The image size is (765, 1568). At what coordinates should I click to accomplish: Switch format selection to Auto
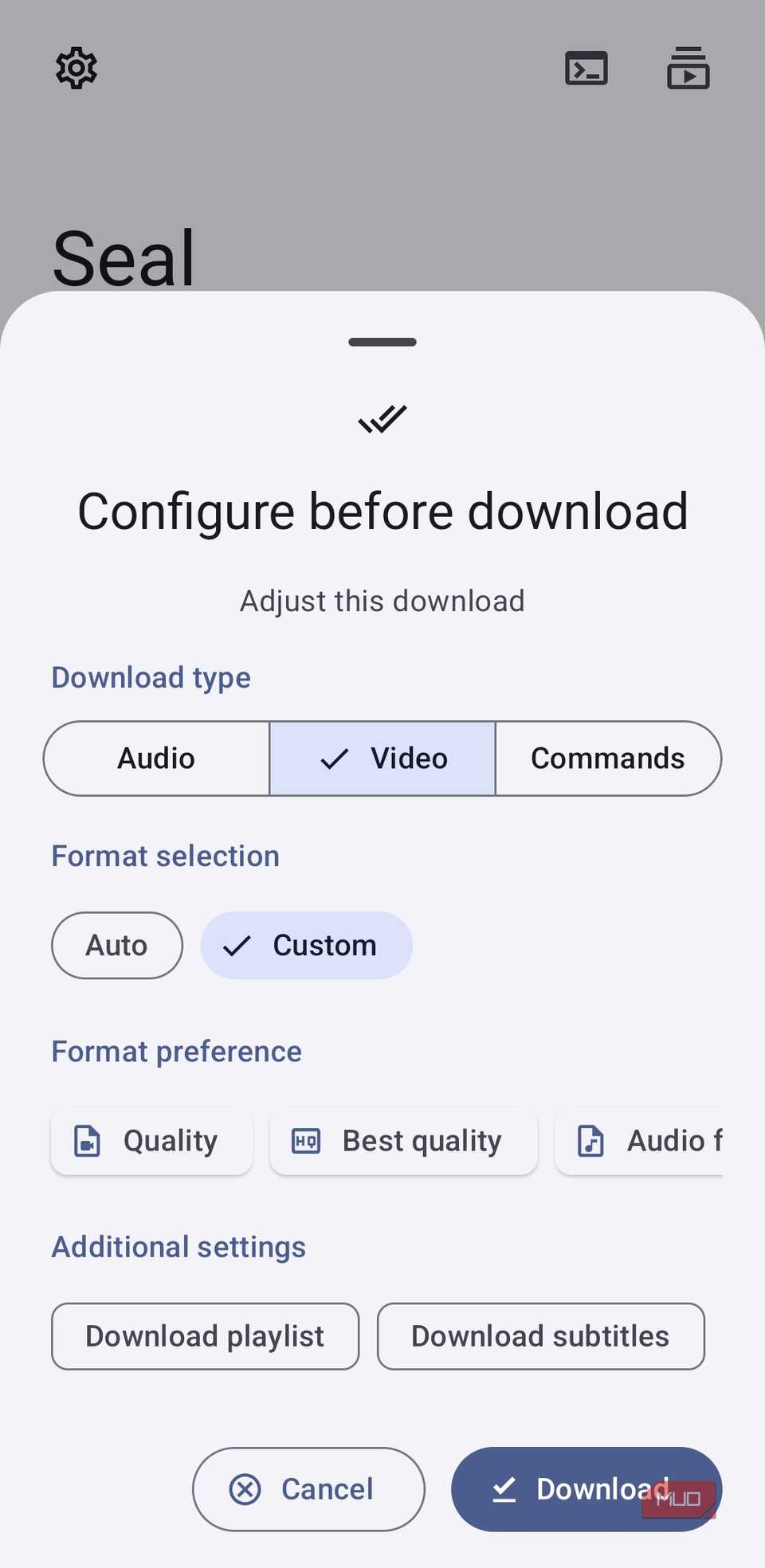(x=116, y=945)
